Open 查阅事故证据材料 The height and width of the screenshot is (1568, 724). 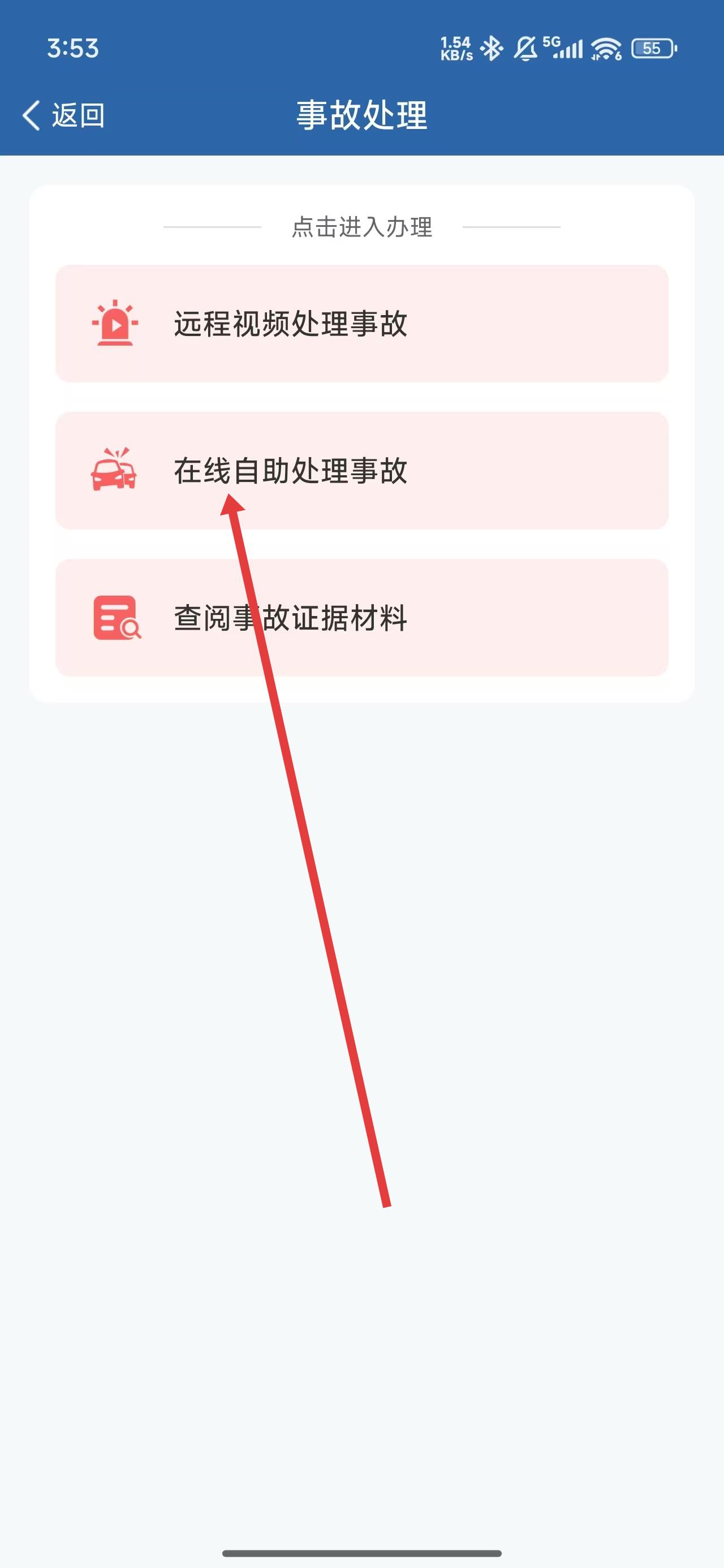click(x=361, y=617)
